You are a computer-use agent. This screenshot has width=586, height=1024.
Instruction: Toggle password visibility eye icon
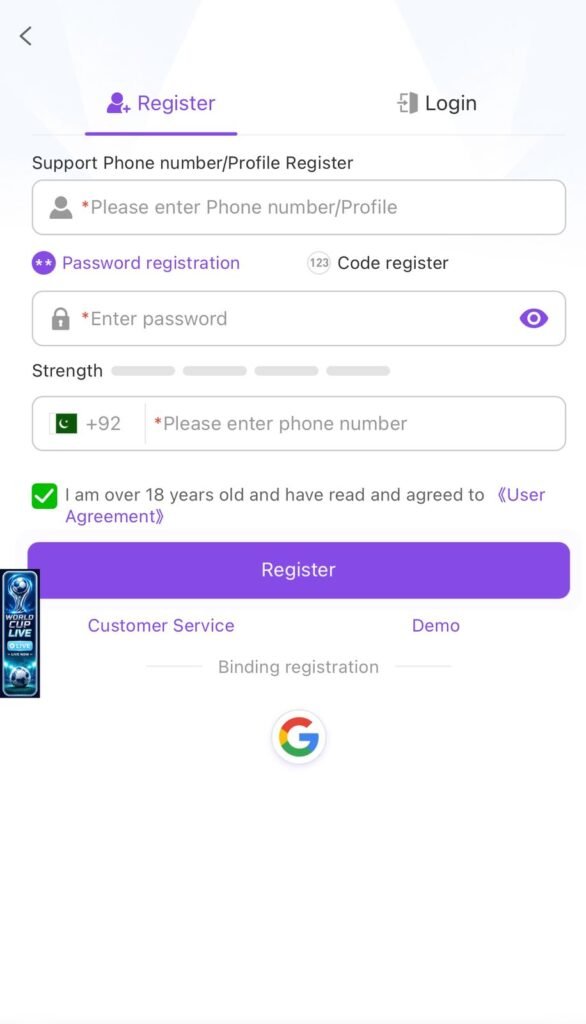pos(534,319)
